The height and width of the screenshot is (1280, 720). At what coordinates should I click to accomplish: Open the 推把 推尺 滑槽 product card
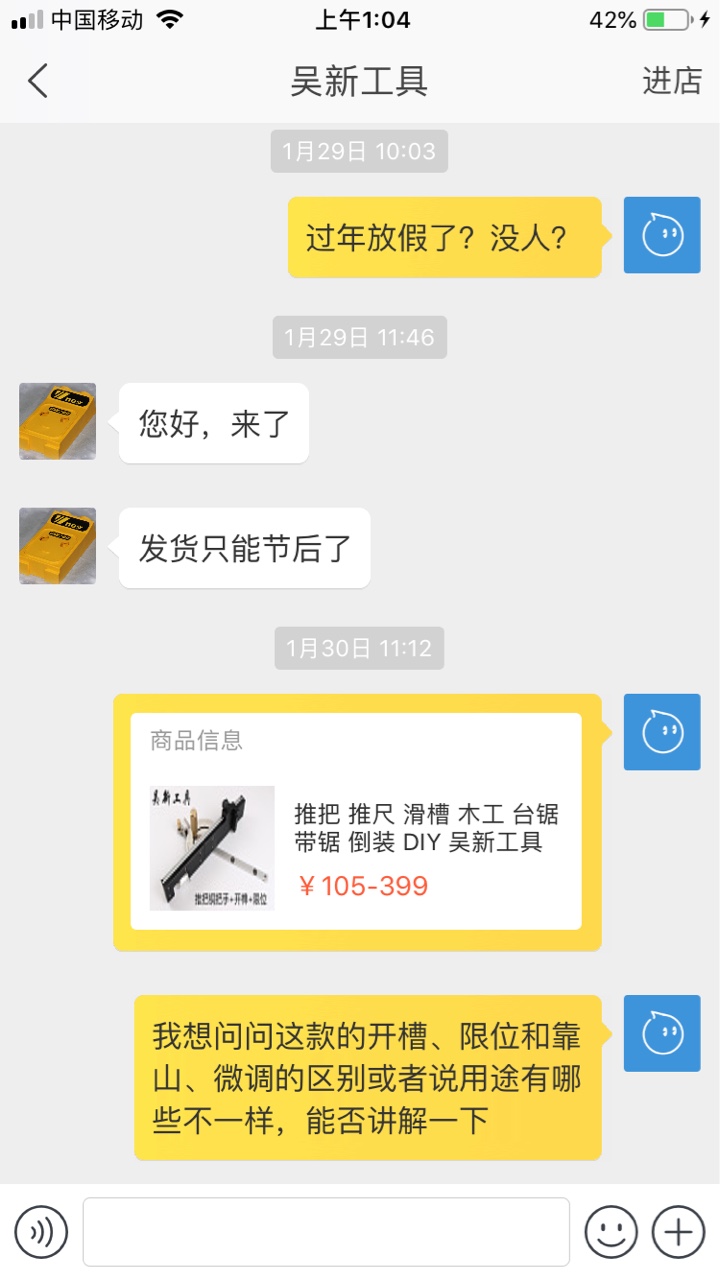pyautogui.click(x=356, y=822)
